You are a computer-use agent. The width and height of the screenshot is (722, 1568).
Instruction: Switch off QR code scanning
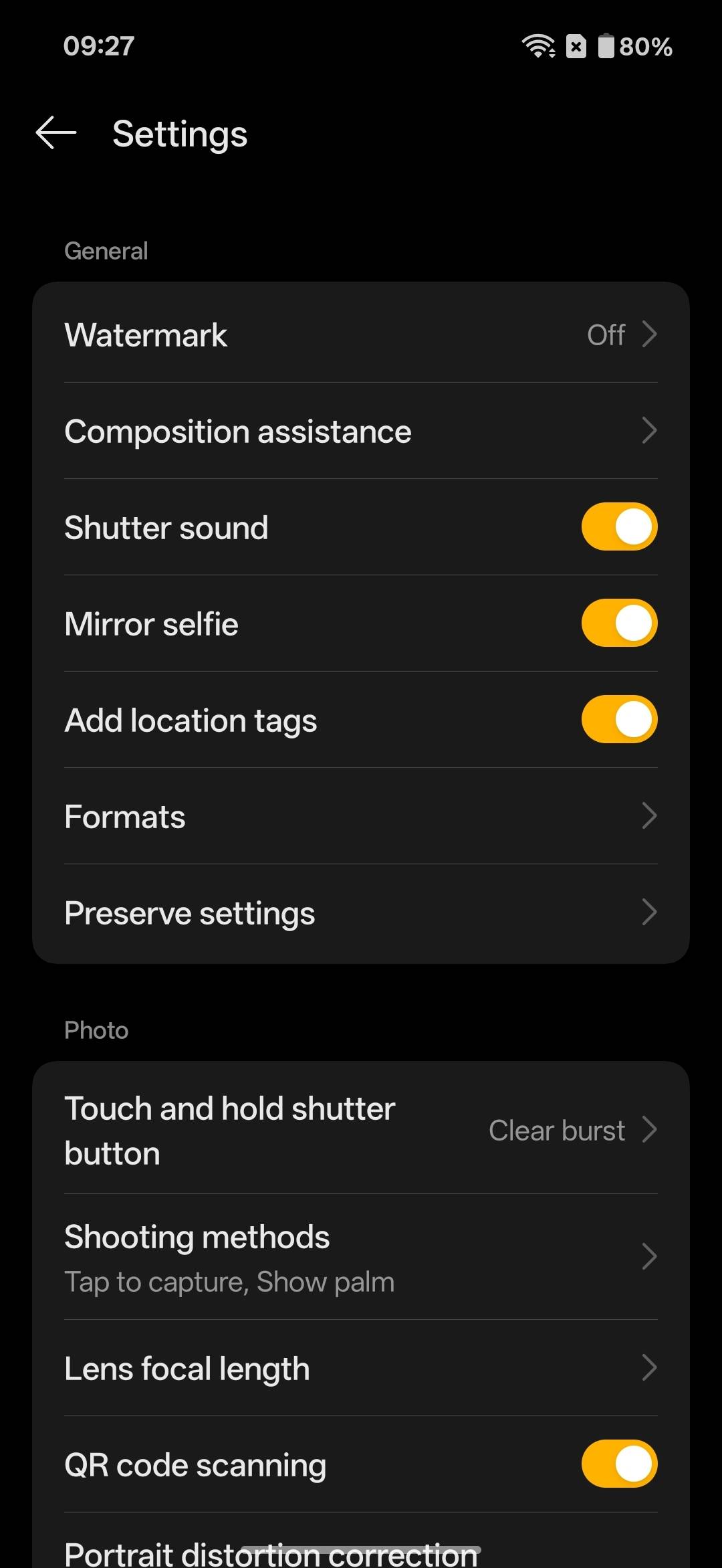coord(619,1464)
